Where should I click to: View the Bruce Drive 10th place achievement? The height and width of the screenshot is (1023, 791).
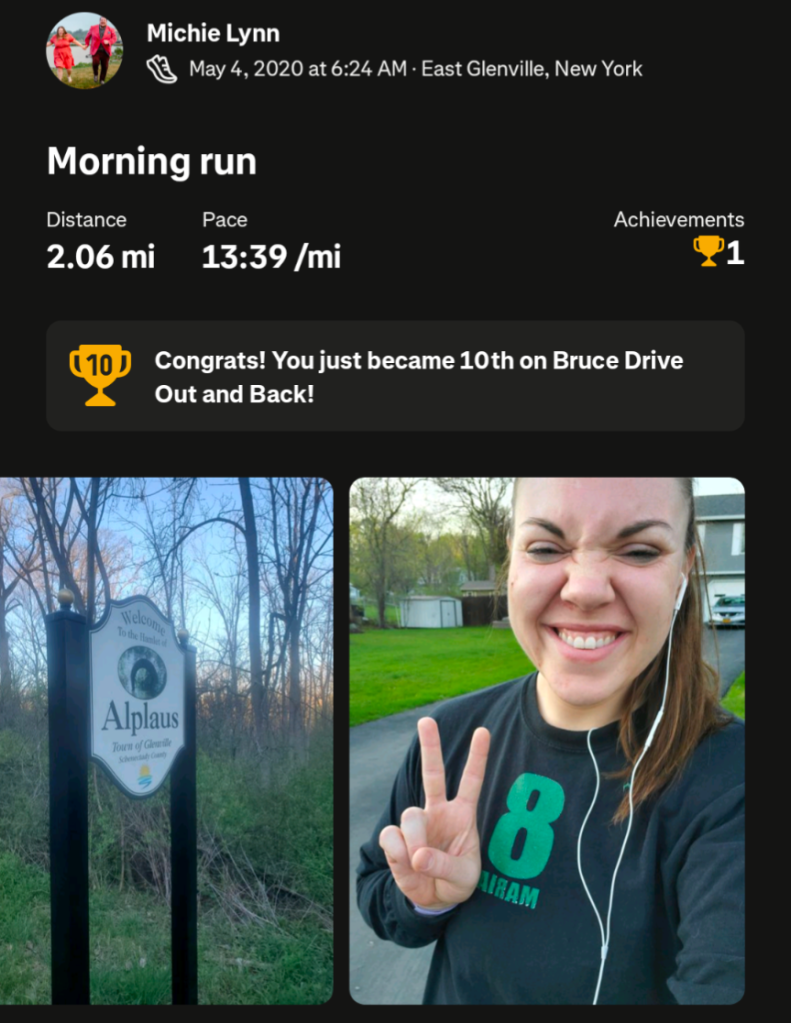click(395, 376)
